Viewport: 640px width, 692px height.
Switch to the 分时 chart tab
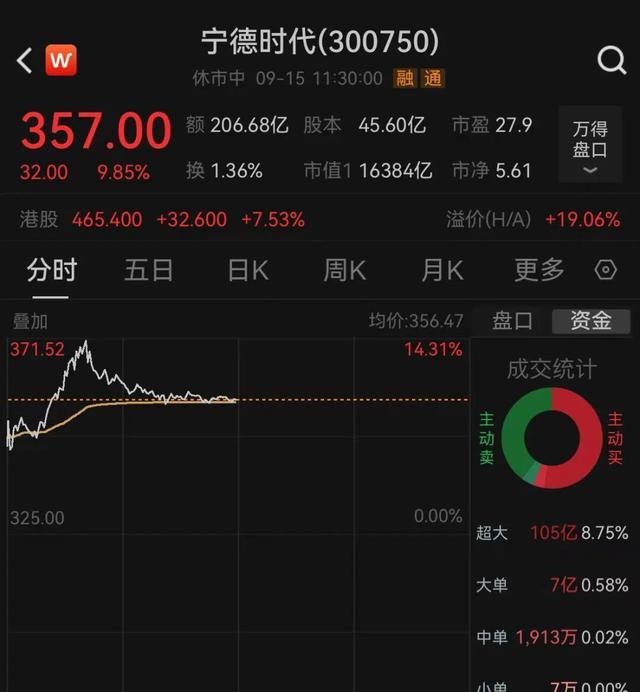[52, 270]
